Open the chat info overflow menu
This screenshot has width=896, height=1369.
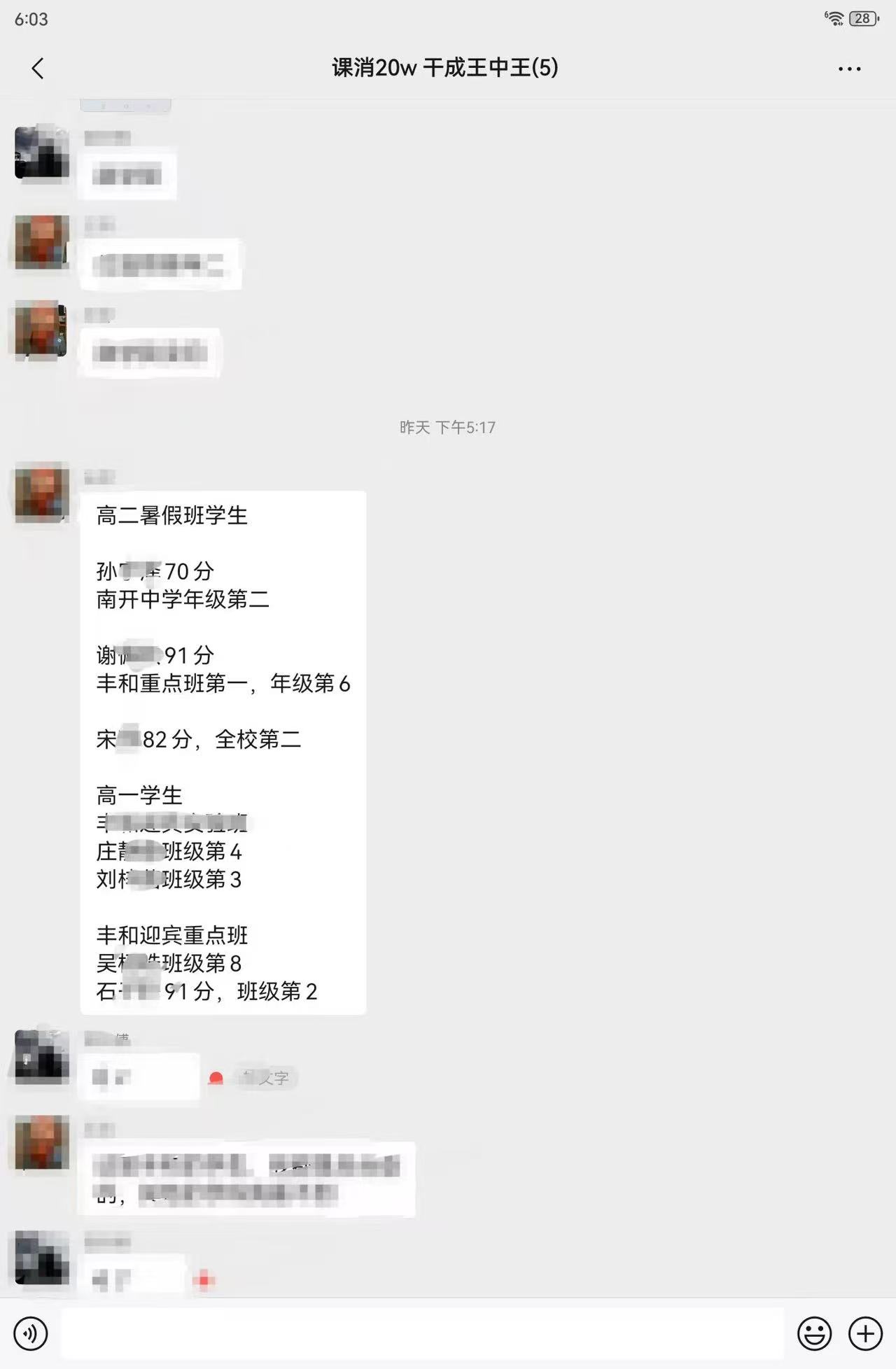(x=849, y=69)
